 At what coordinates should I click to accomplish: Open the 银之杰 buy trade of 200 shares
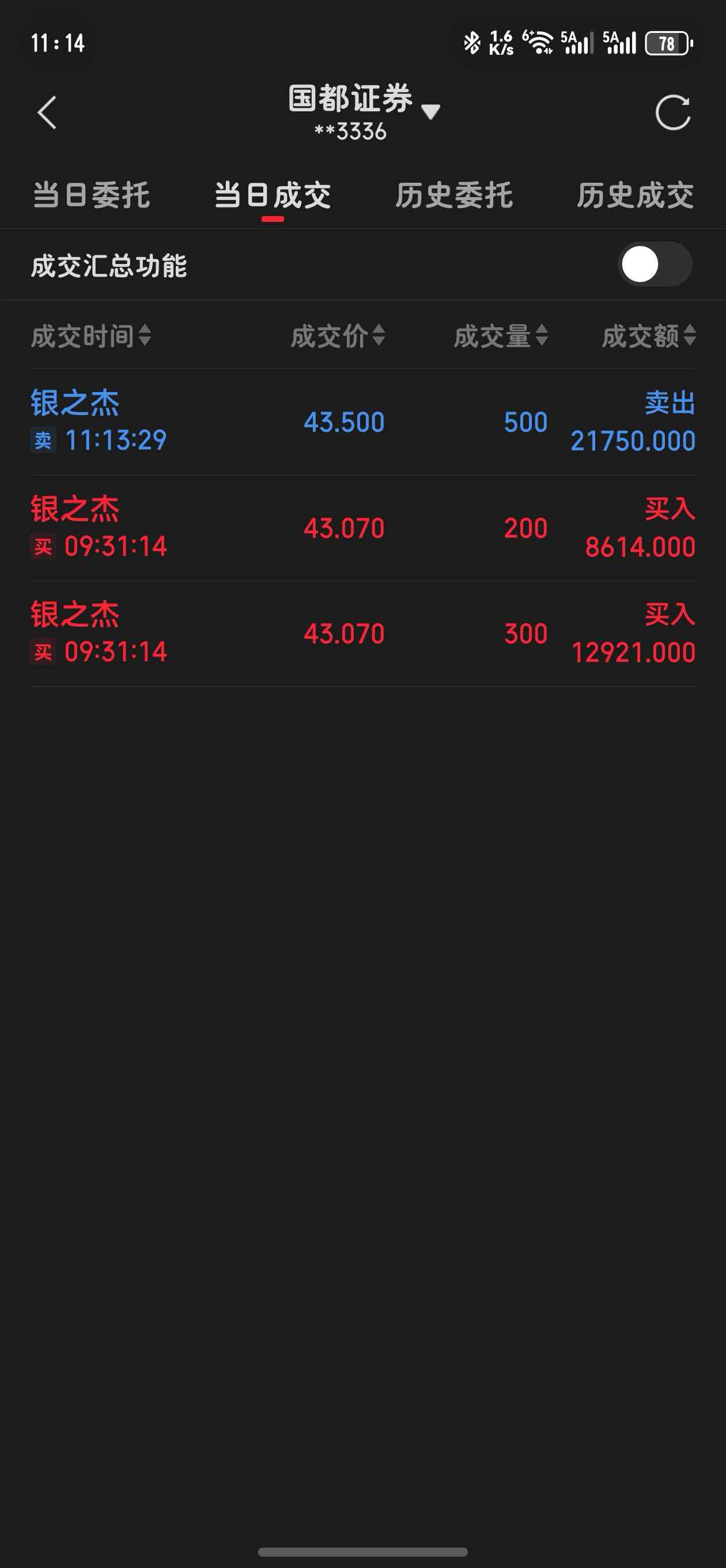point(362,527)
